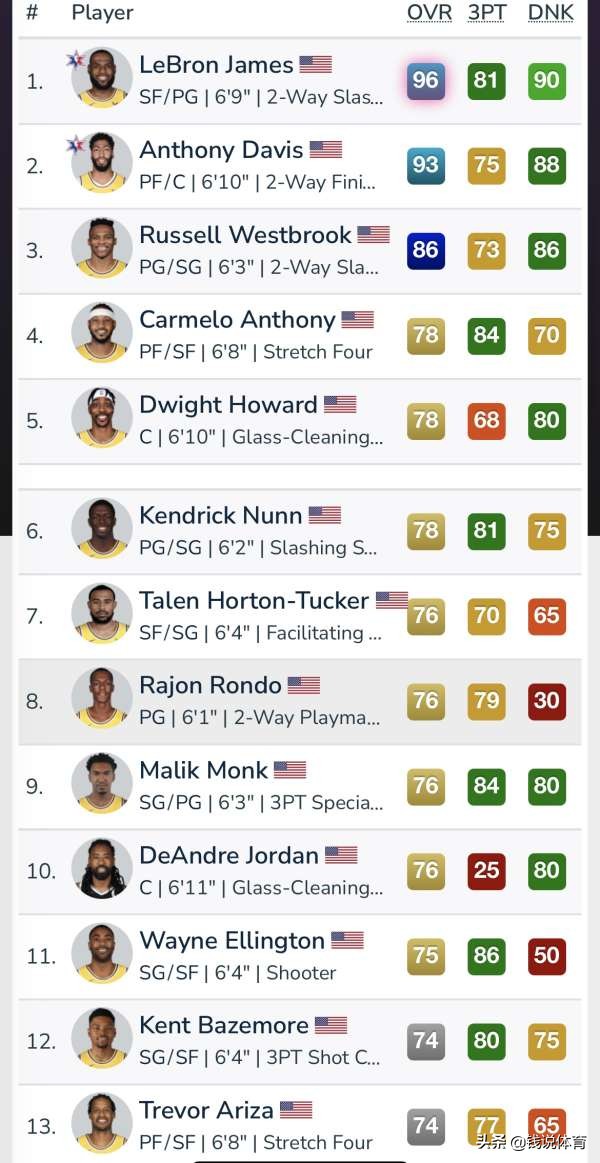Viewport: 600px width, 1163px height.
Task: Open LeBron James player page
Action: pos(216,65)
